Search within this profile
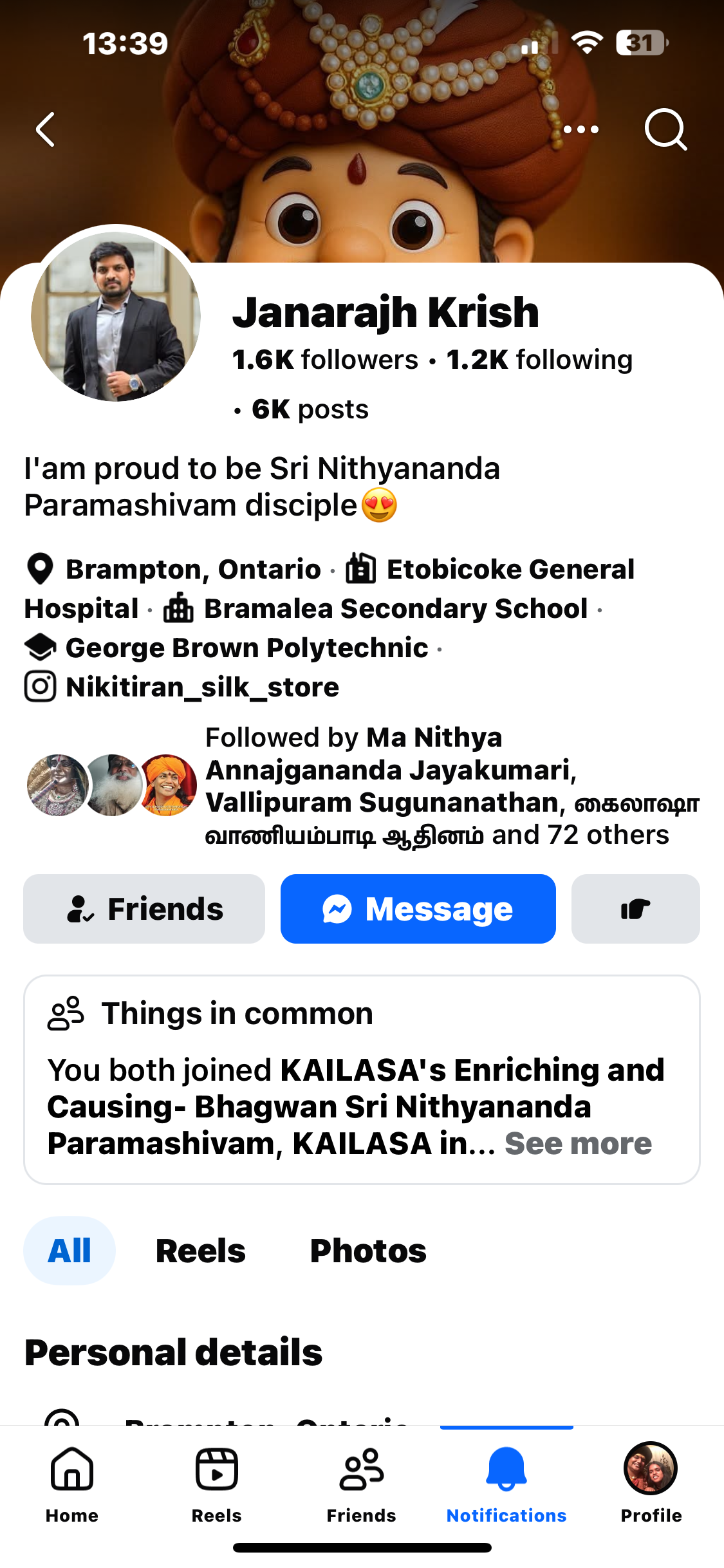This screenshot has width=724, height=1568. click(x=665, y=129)
